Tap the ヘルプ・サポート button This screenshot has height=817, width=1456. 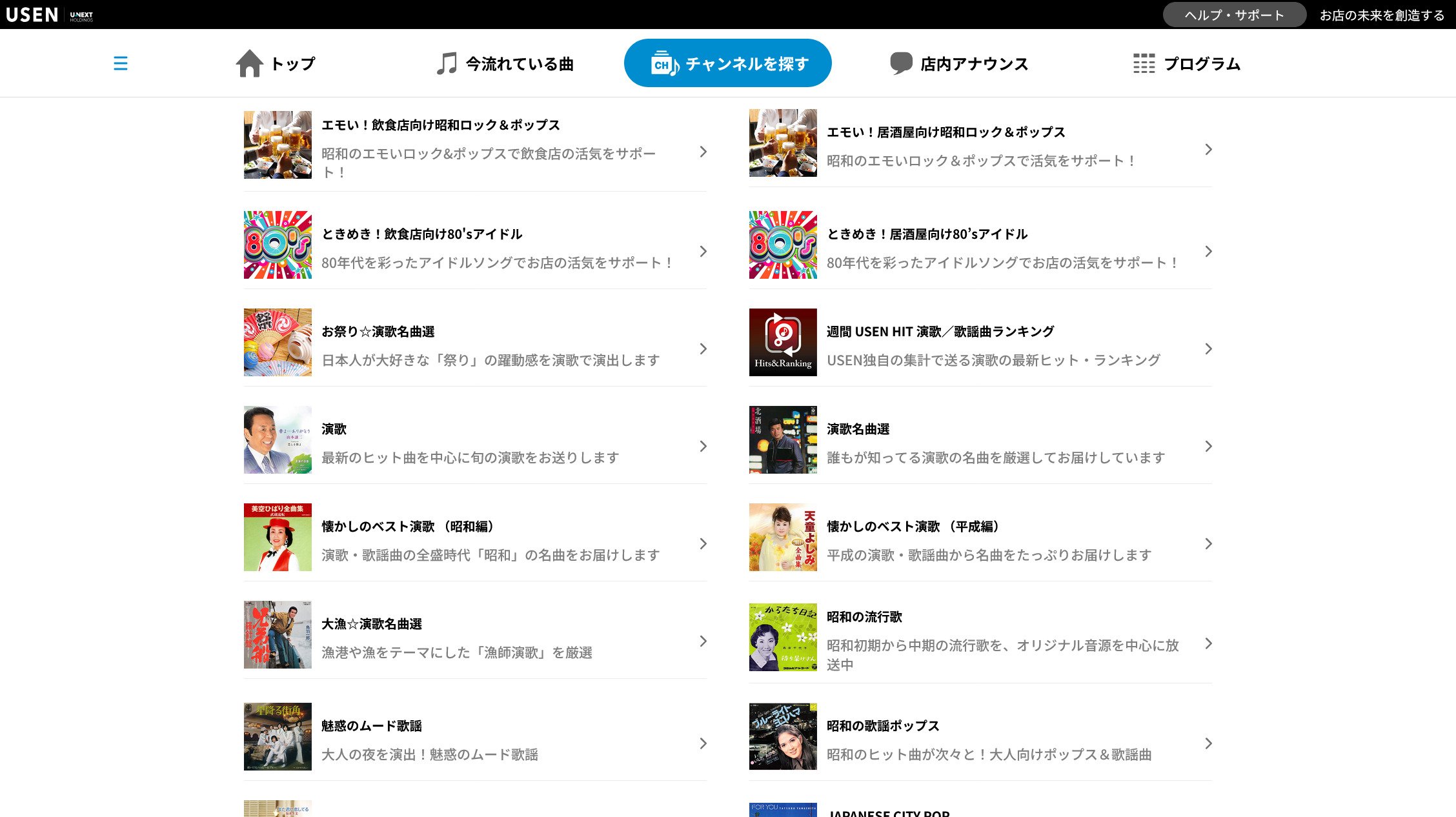pyautogui.click(x=1234, y=15)
